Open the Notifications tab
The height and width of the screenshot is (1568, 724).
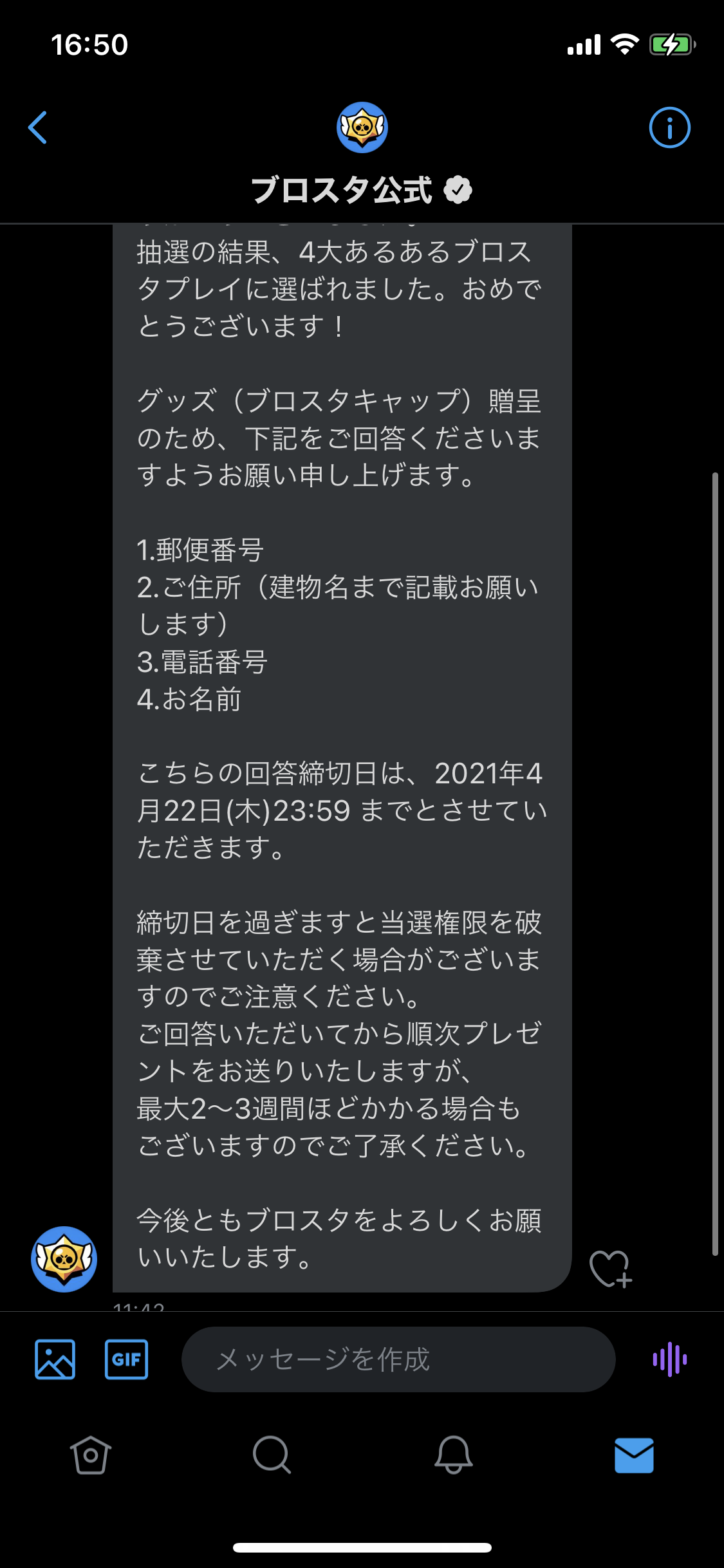(x=453, y=1455)
